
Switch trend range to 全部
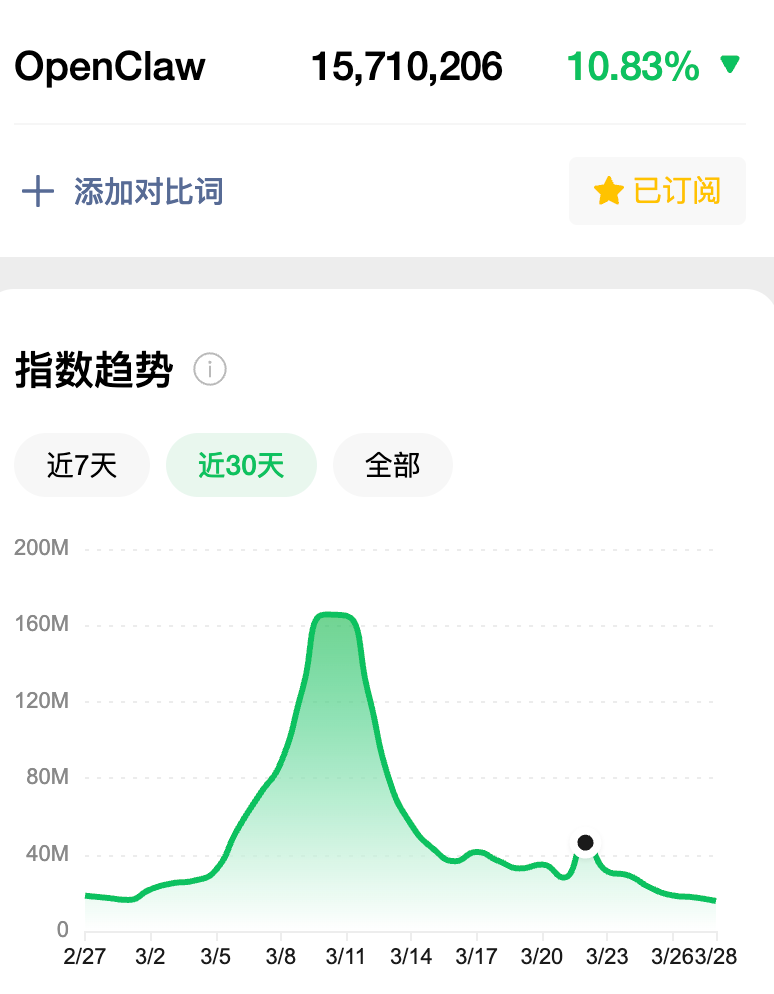(x=392, y=465)
